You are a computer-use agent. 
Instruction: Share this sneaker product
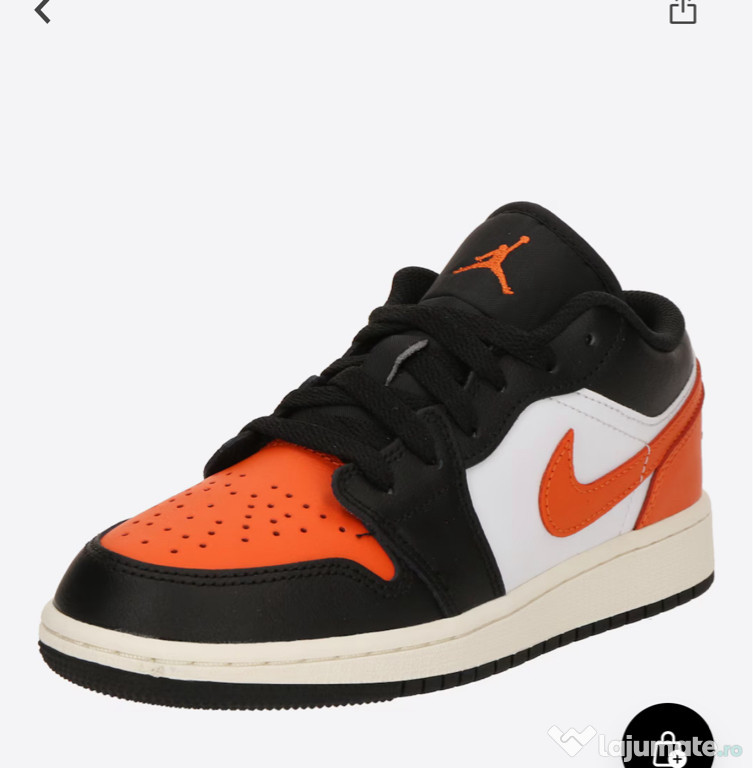coord(682,11)
